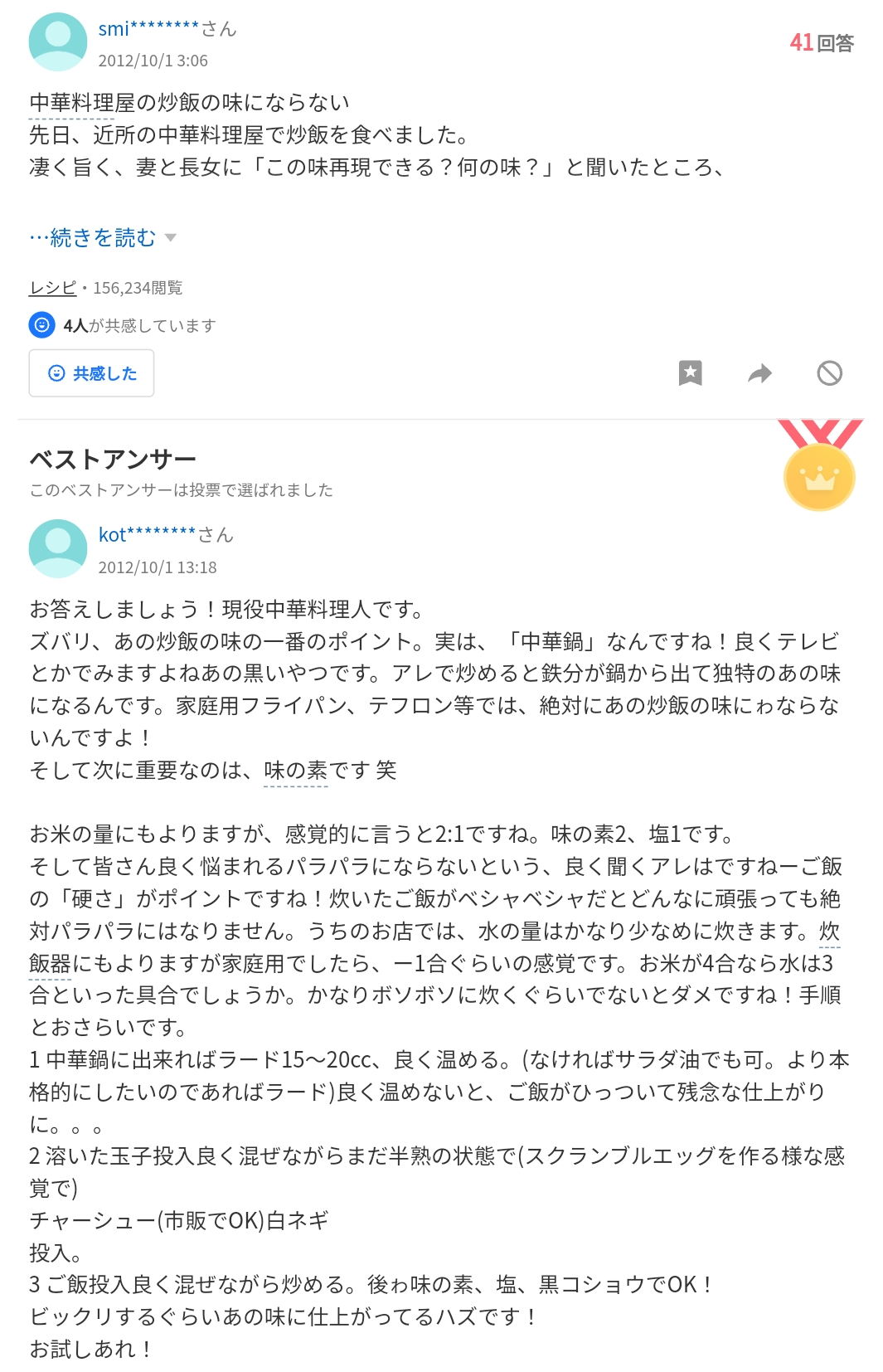Tap the 共感した button
883x1372 pixels.
click(x=92, y=373)
